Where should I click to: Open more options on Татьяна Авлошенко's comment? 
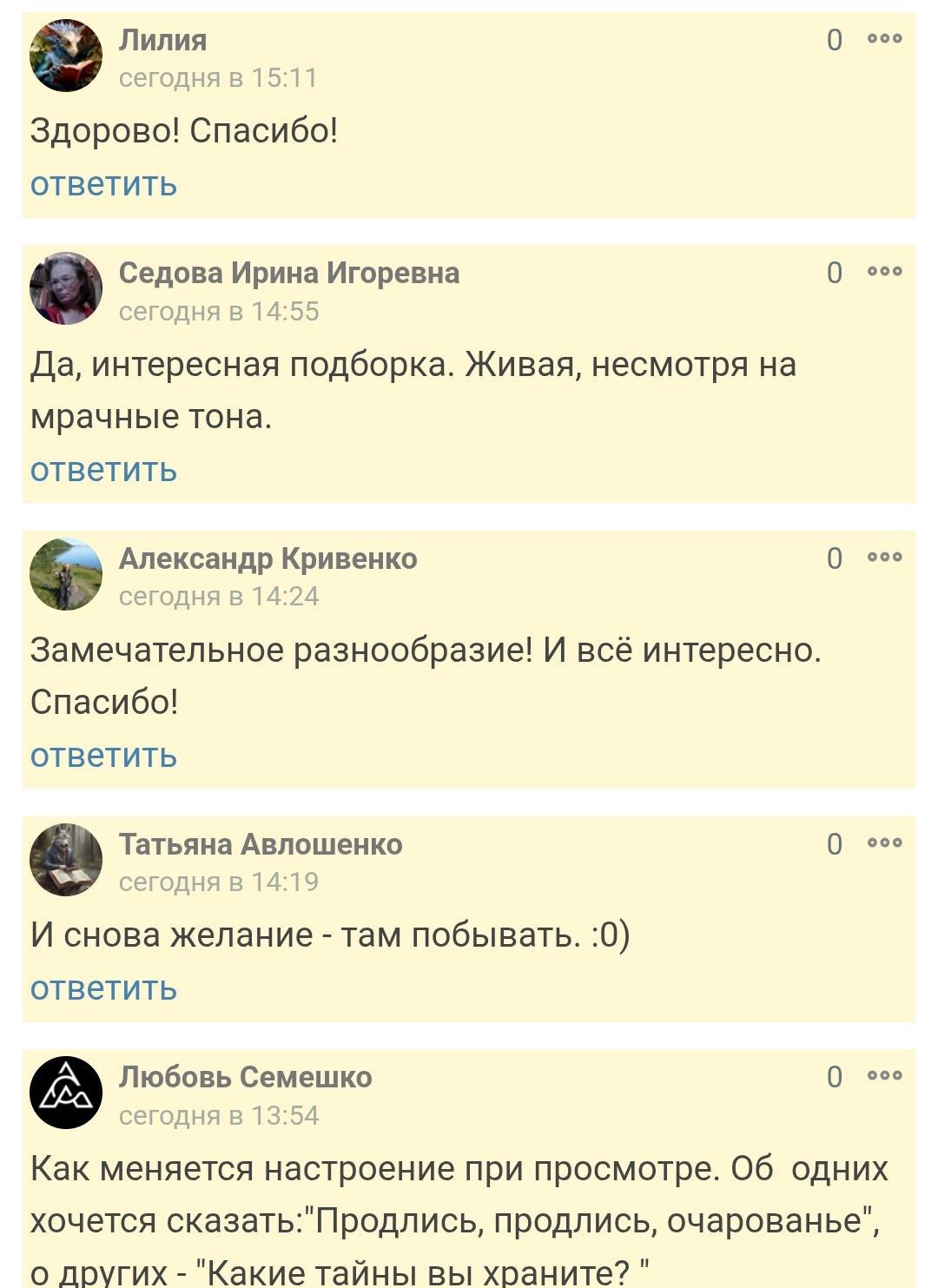[x=884, y=842]
